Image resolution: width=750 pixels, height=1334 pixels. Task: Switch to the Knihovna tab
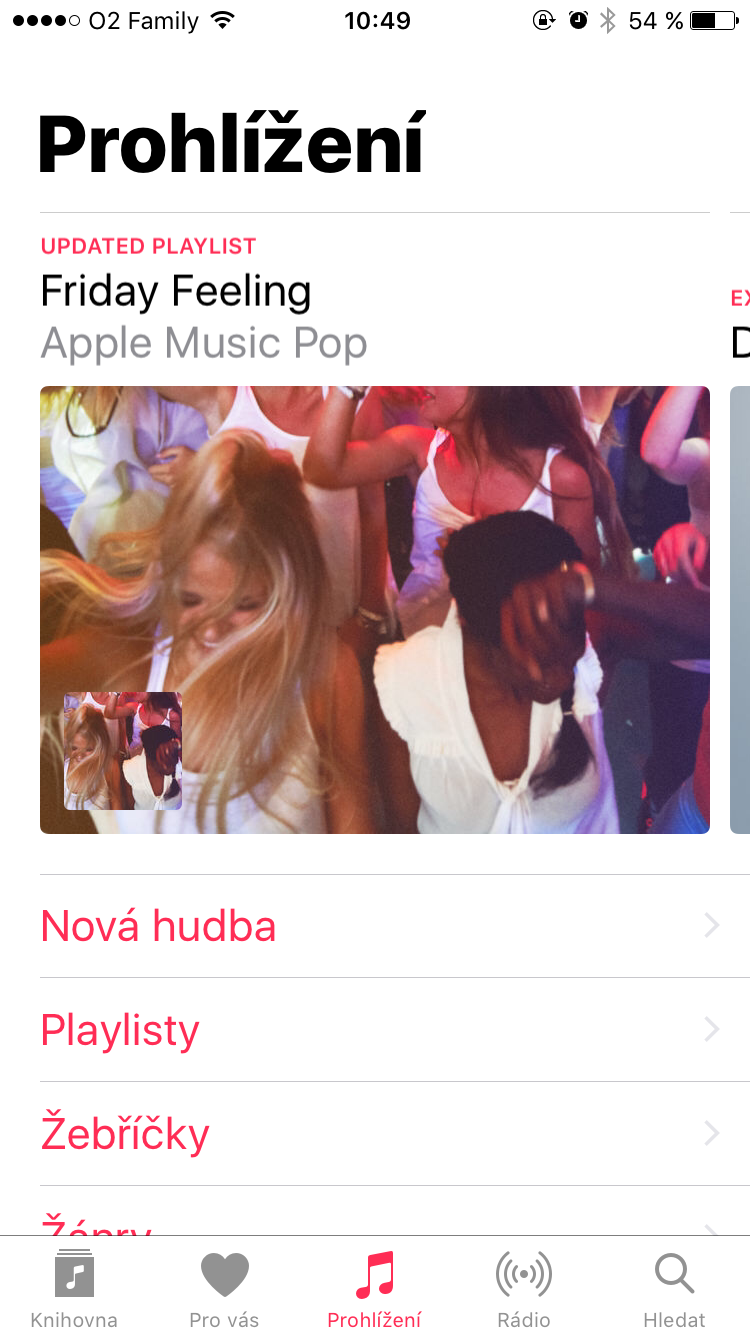click(74, 1289)
